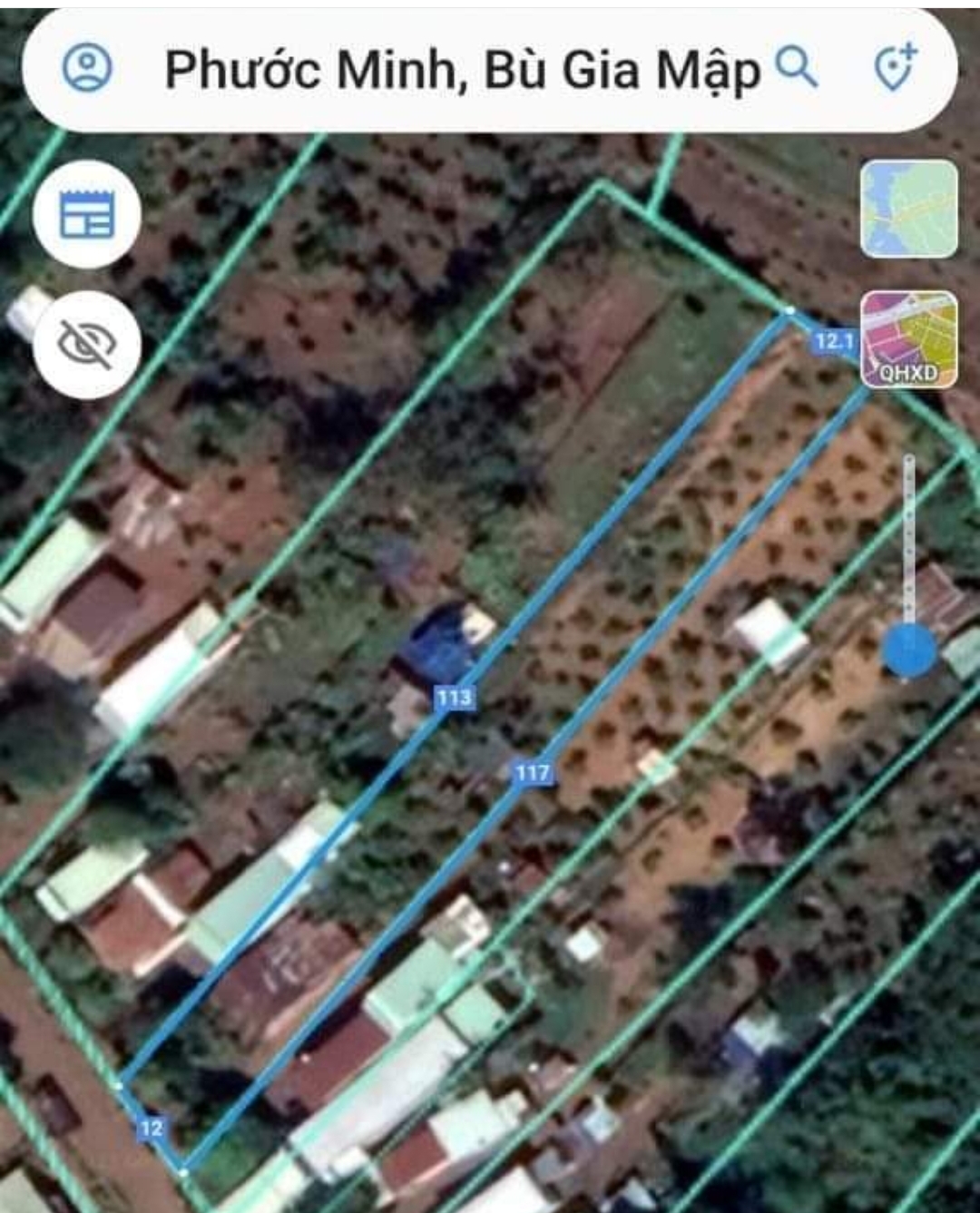Switch to the base map layer thumbnail
This screenshot has width=980, height=1213.
(908, 210)
